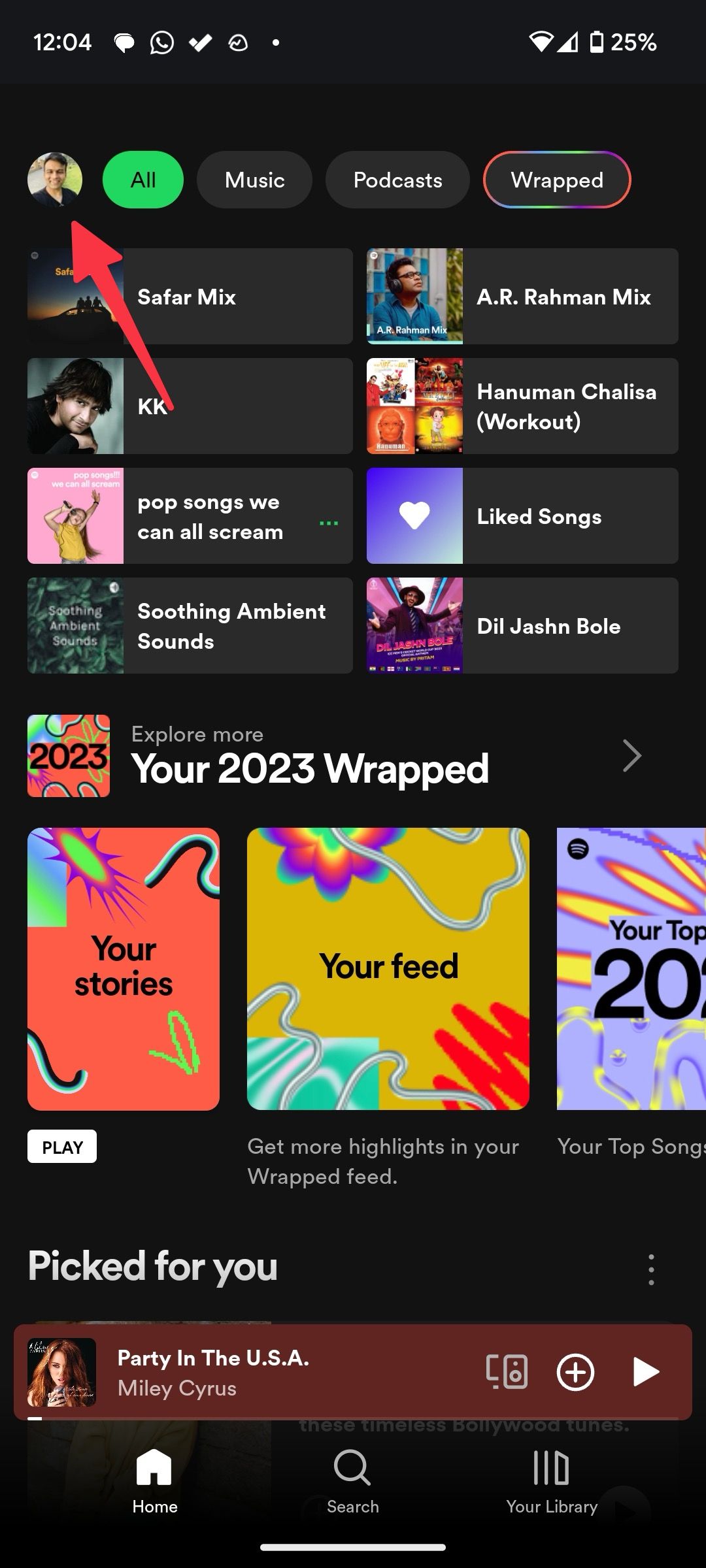706x1568 pixels.
Task: Enable the Podcasts filter chip
Action: pos(397,180)
